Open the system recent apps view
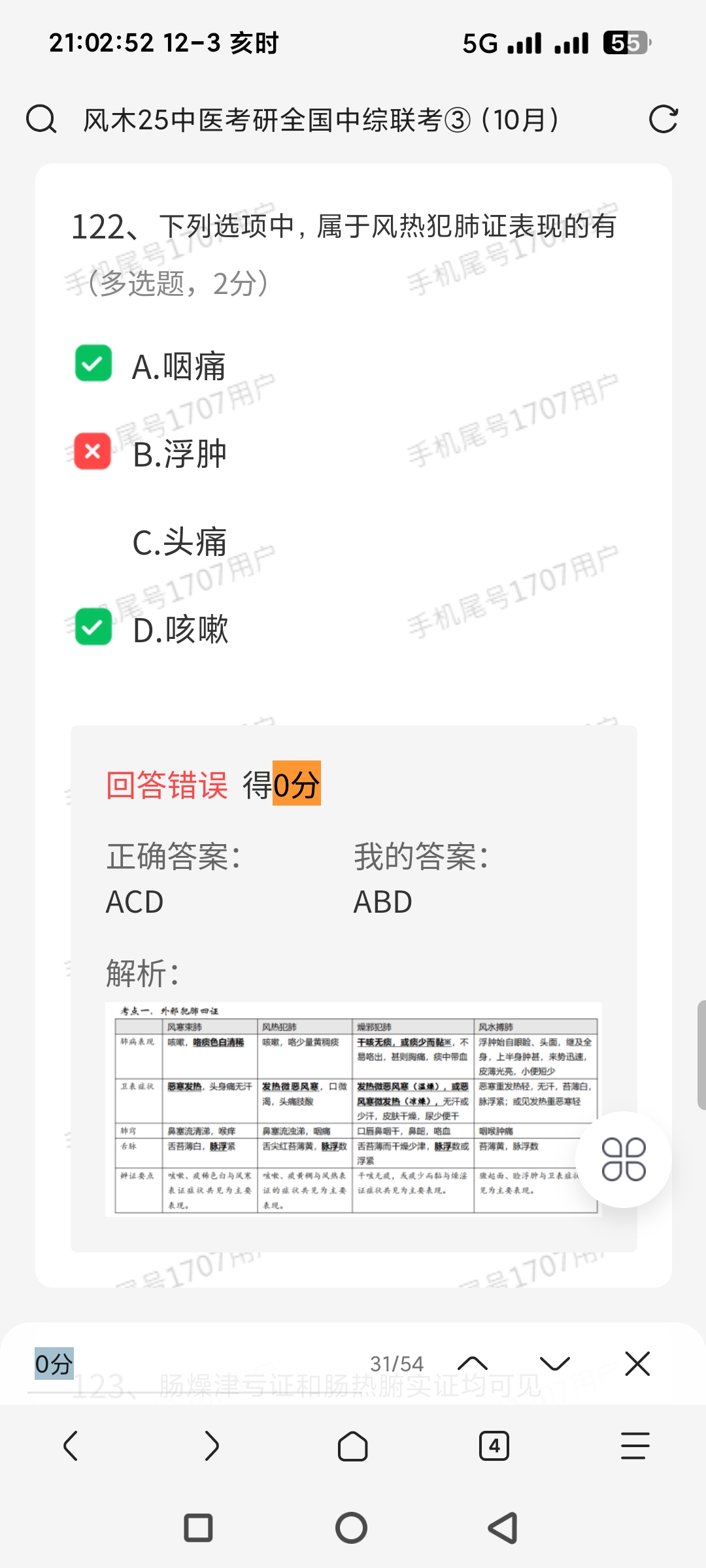 tap(198, 1528)
